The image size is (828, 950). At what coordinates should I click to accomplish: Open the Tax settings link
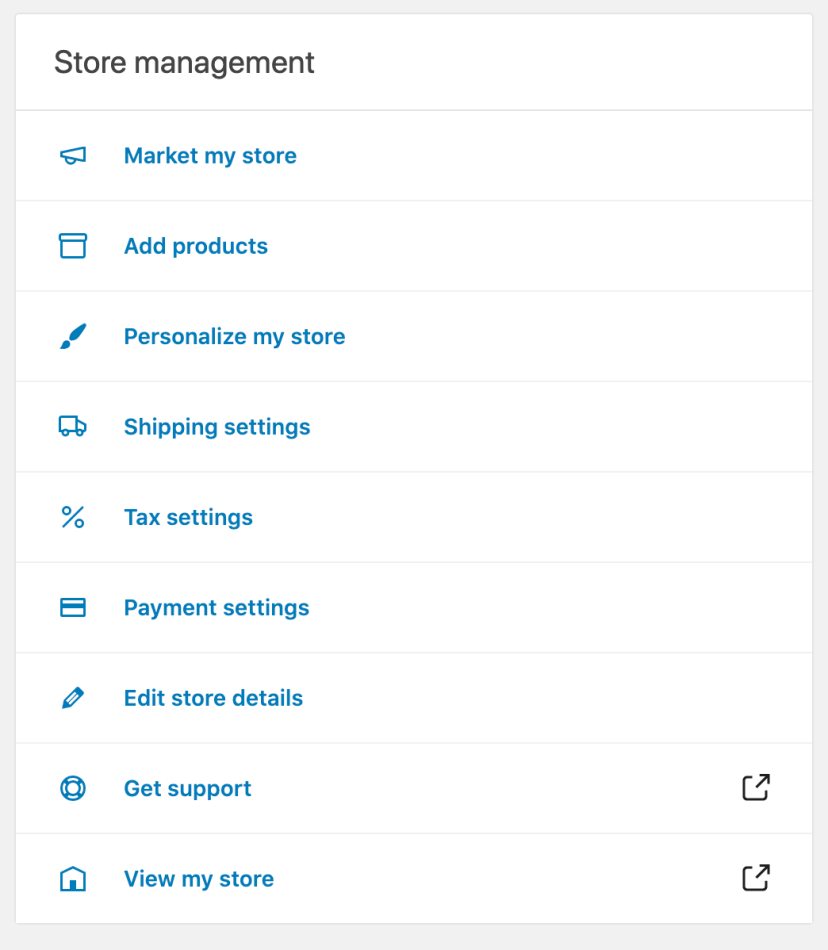188,517
